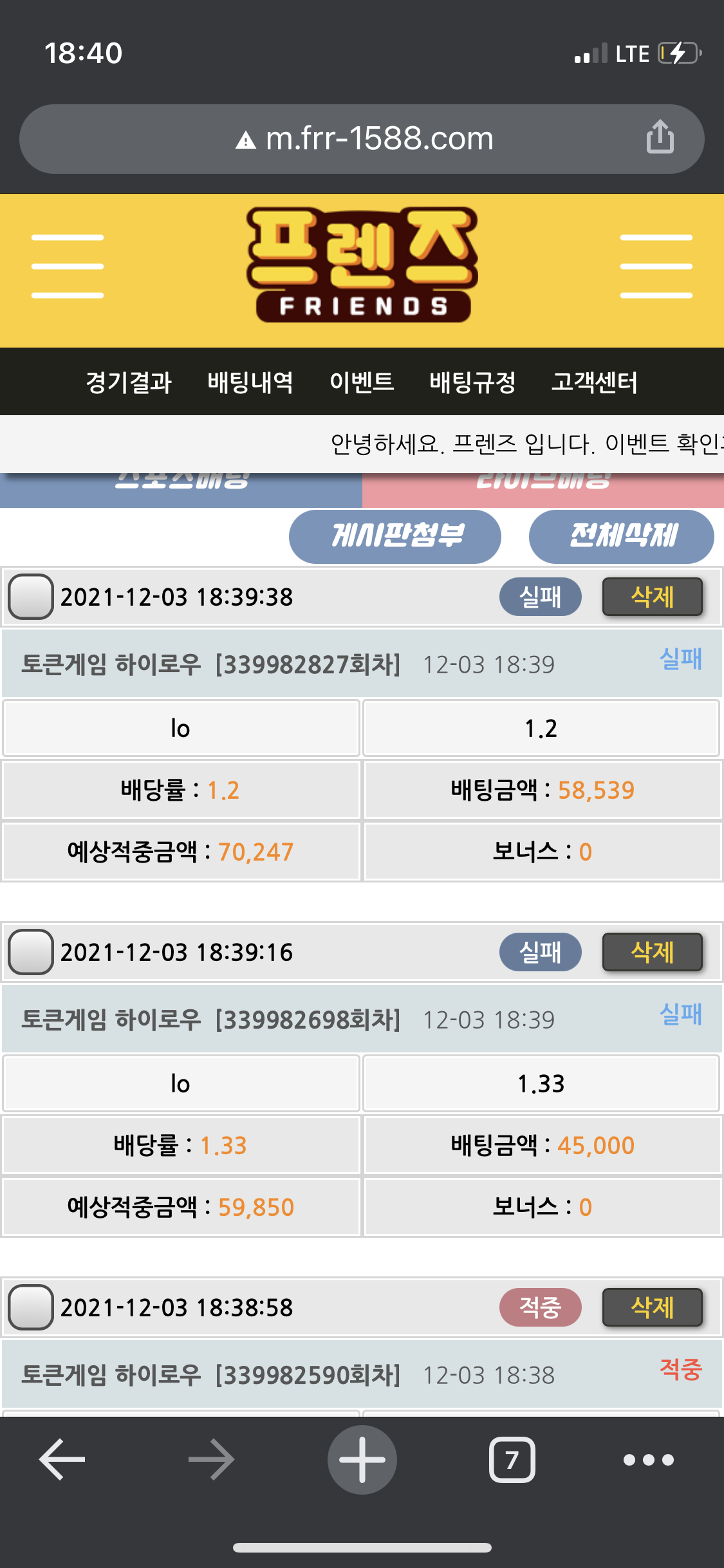Go back in browser
724x1568 pixels.
coord(62,1459)
